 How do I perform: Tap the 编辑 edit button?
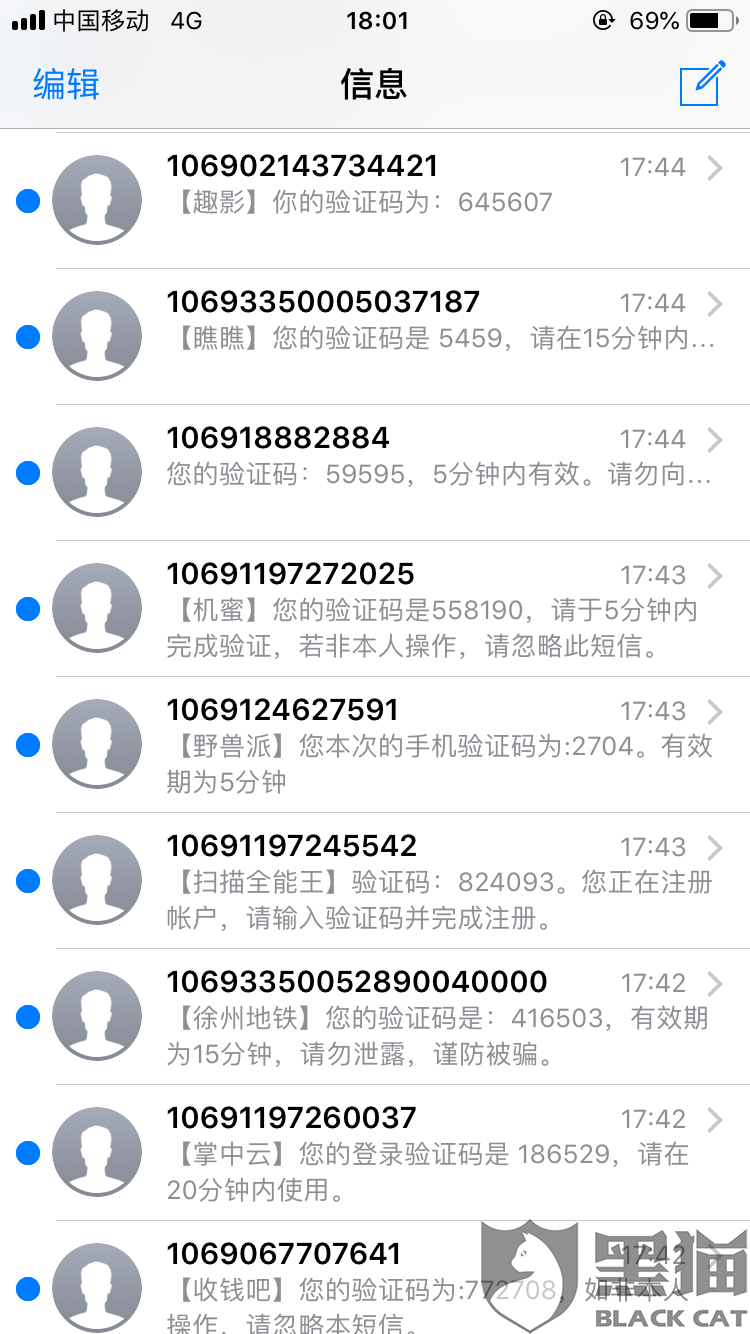(x=66, y=84)
